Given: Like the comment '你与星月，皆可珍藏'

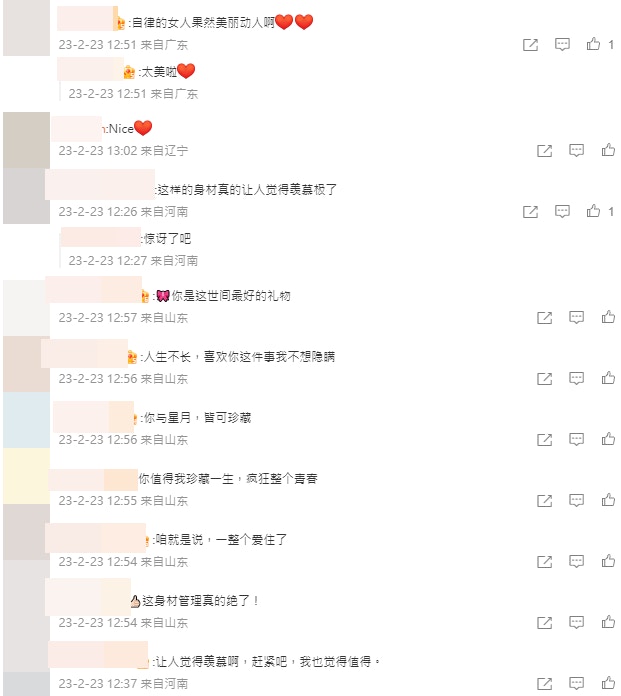Looking at the screenshot, I should 608,439.
